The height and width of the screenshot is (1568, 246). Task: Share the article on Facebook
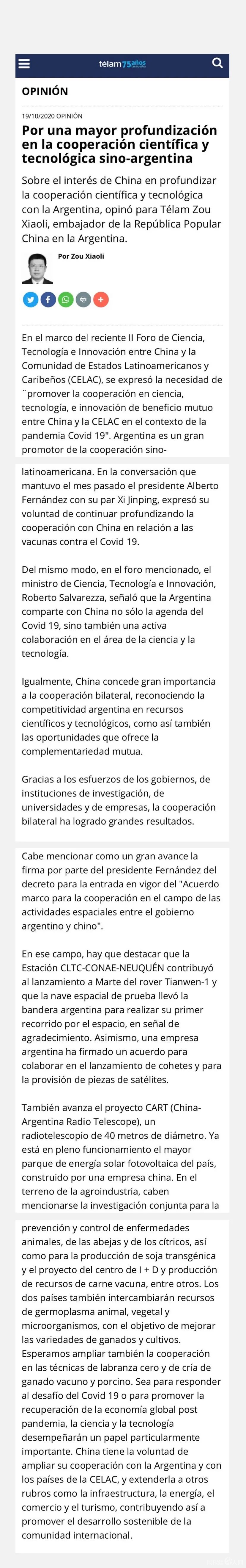(x=48, y=299)
